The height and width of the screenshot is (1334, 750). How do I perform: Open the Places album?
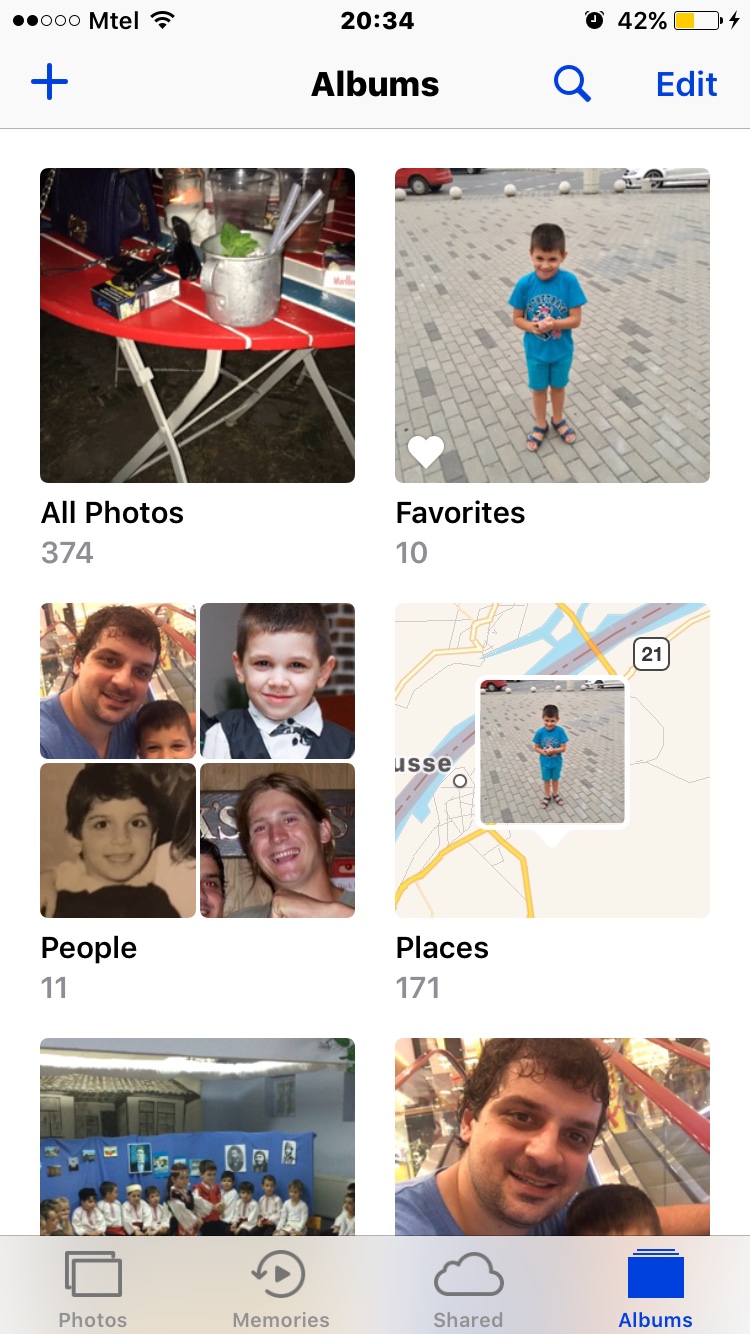tap(552, 760)
